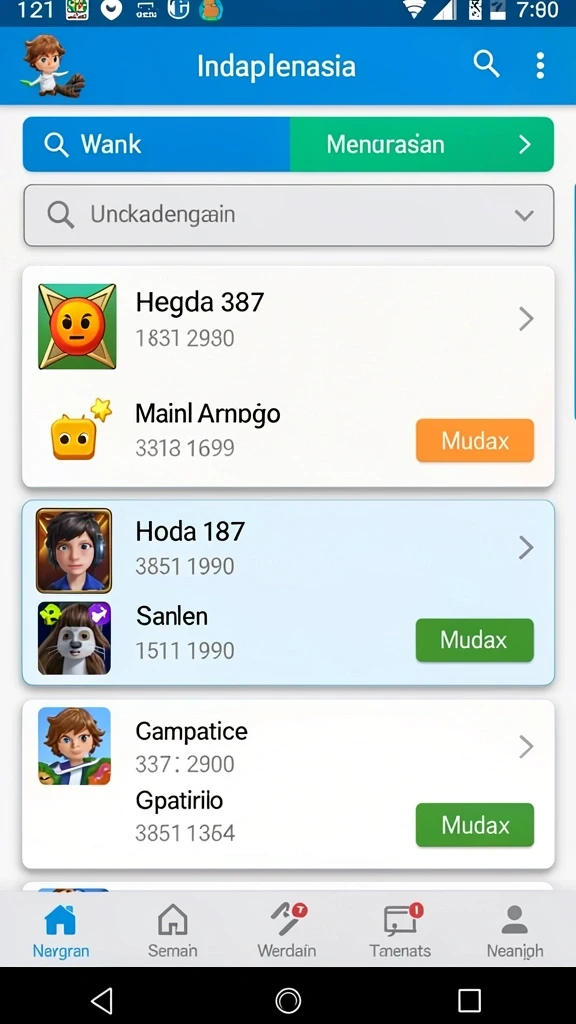Tap Mudax button beside Gpatirilo

475,825
